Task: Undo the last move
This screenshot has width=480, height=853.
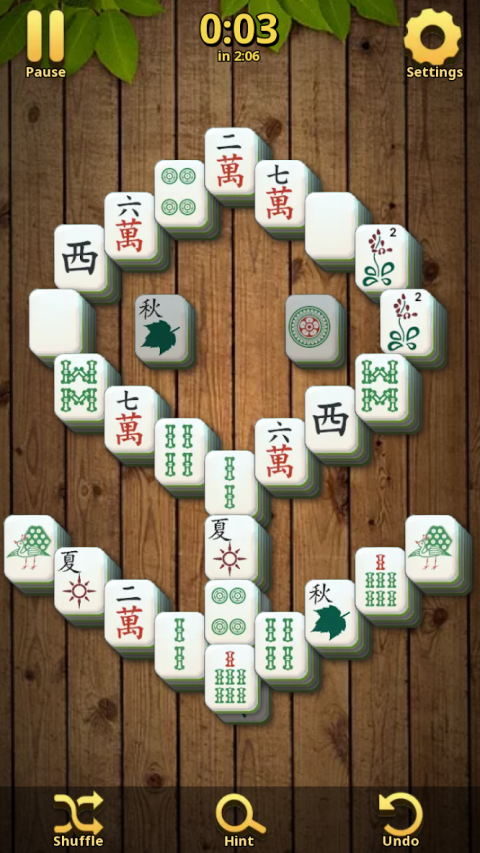Action: pyautogui.click(x=401, y=819)
